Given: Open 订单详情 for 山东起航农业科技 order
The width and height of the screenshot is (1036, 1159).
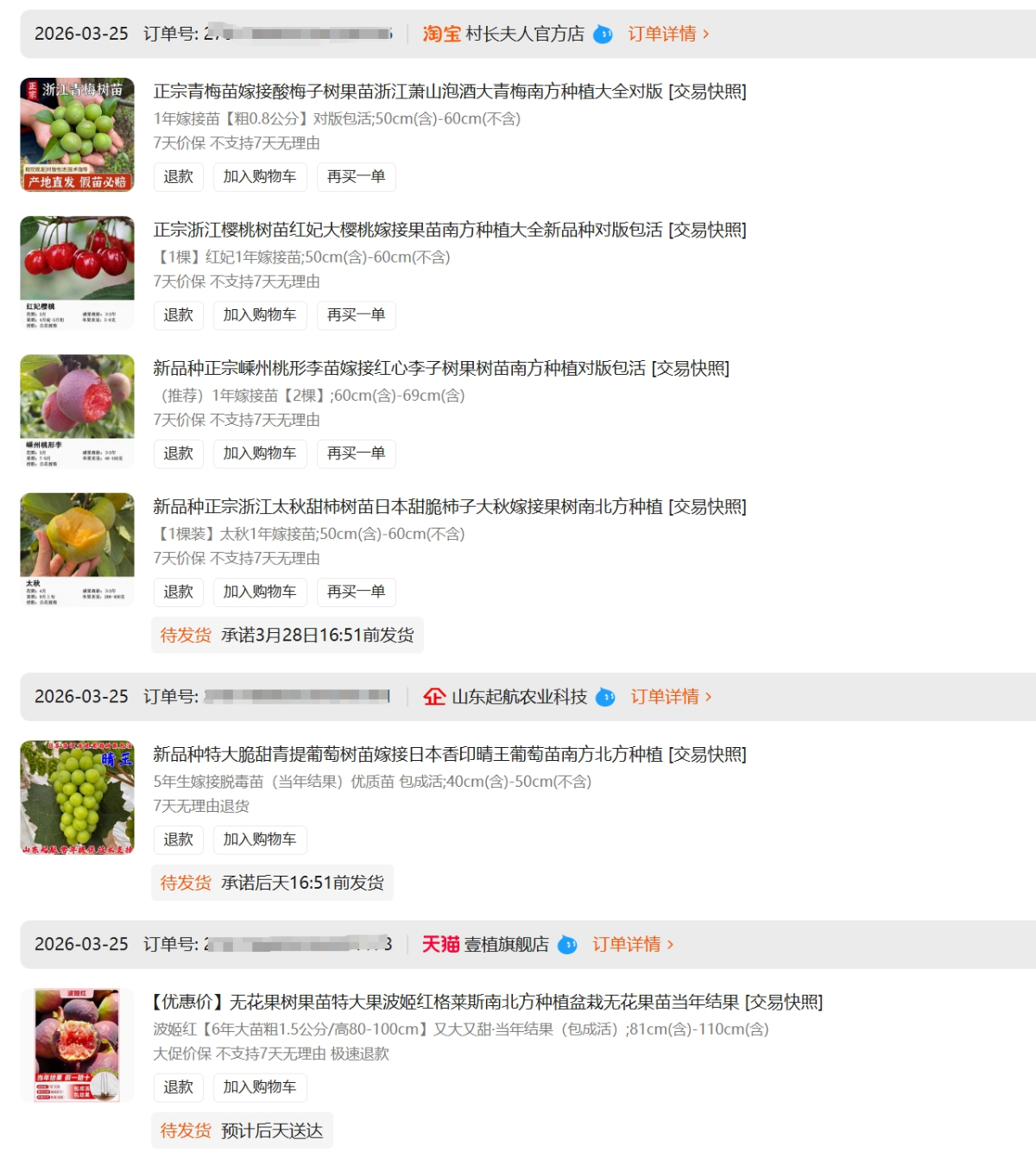Looking at the screenshot, I should (x=670, y=697).
